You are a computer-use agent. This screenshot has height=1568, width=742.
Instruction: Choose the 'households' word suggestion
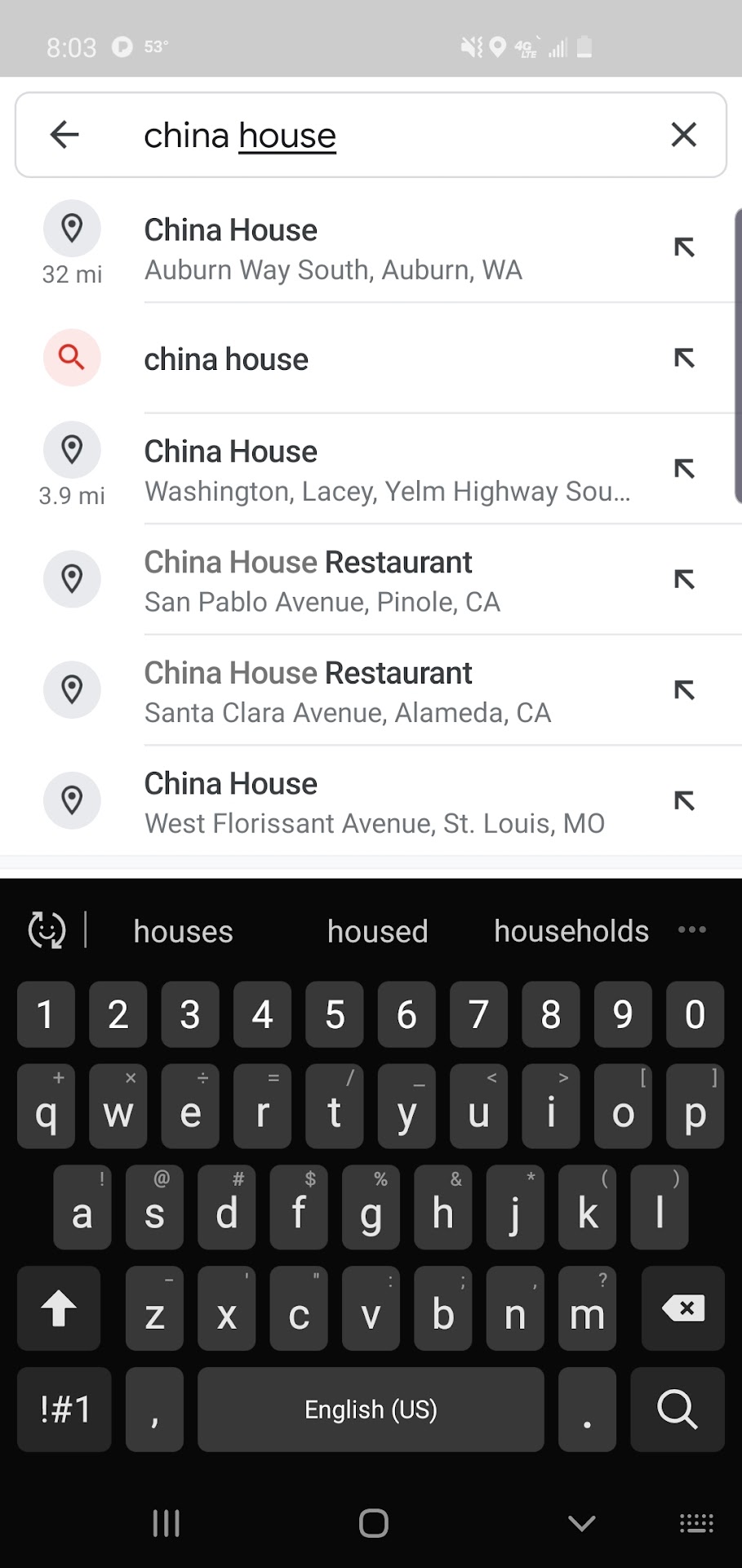[x=571, y=931]
